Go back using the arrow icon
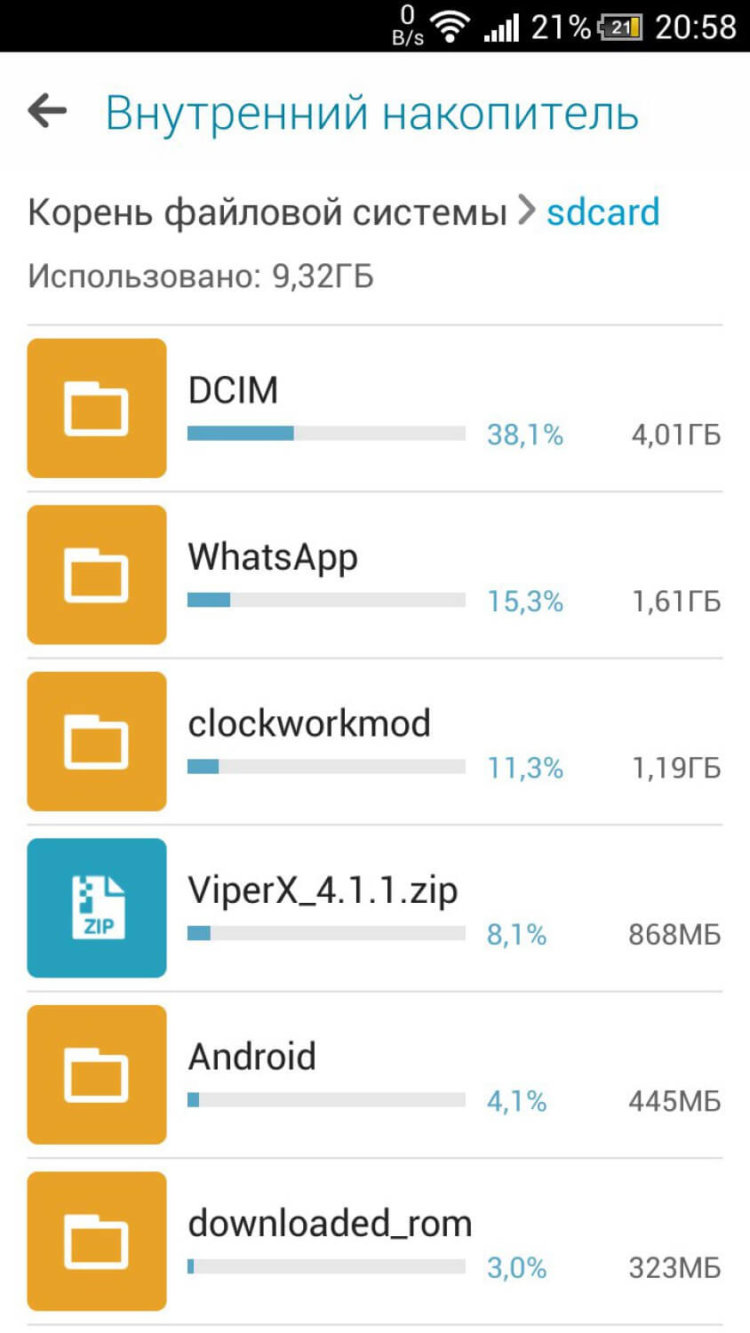 coord(47,111)
